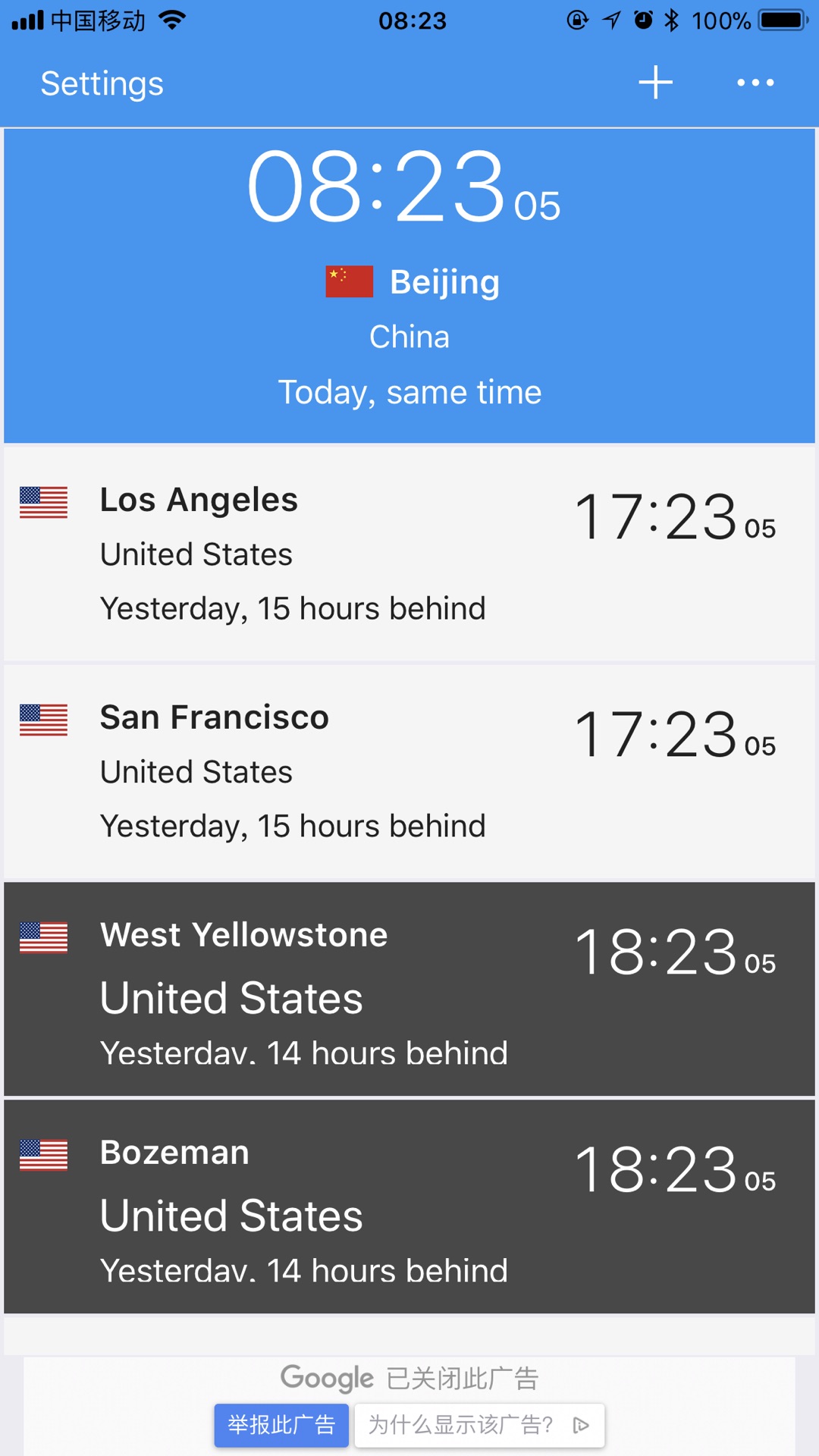Open the three-dot overflow menu

(755, 83)
